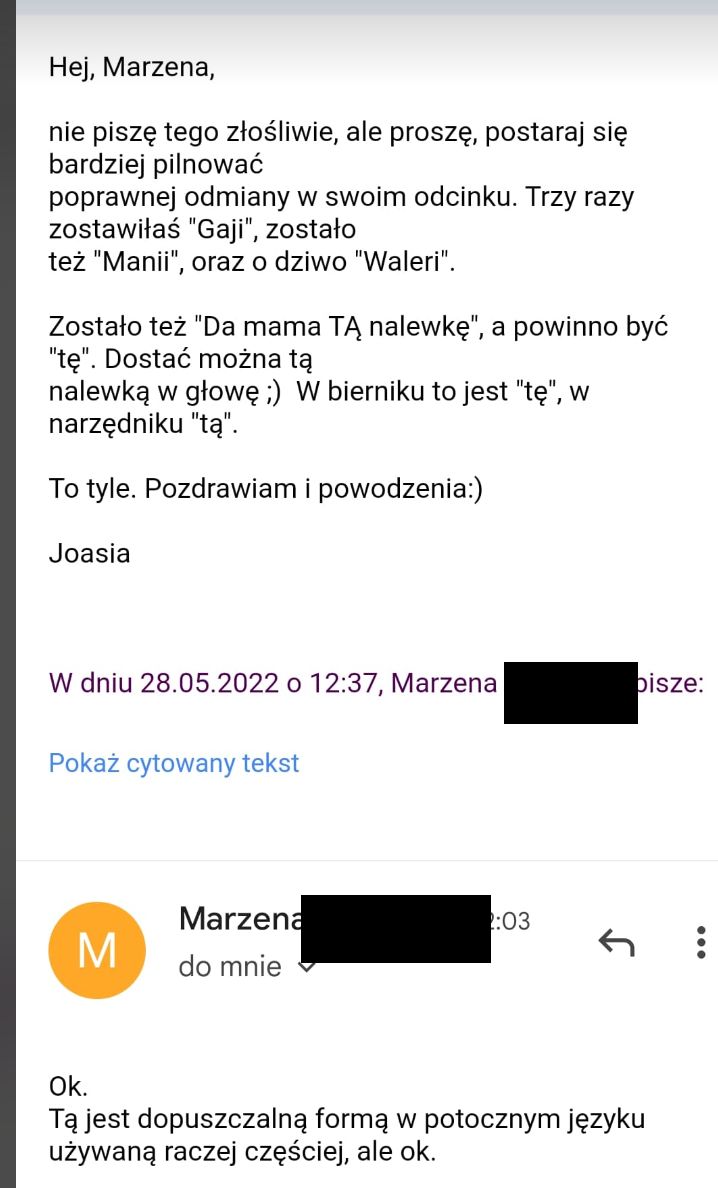718x1188 pixels.
Task: Expand recipient details next to "do mnie"
Action: click(307, 967)
